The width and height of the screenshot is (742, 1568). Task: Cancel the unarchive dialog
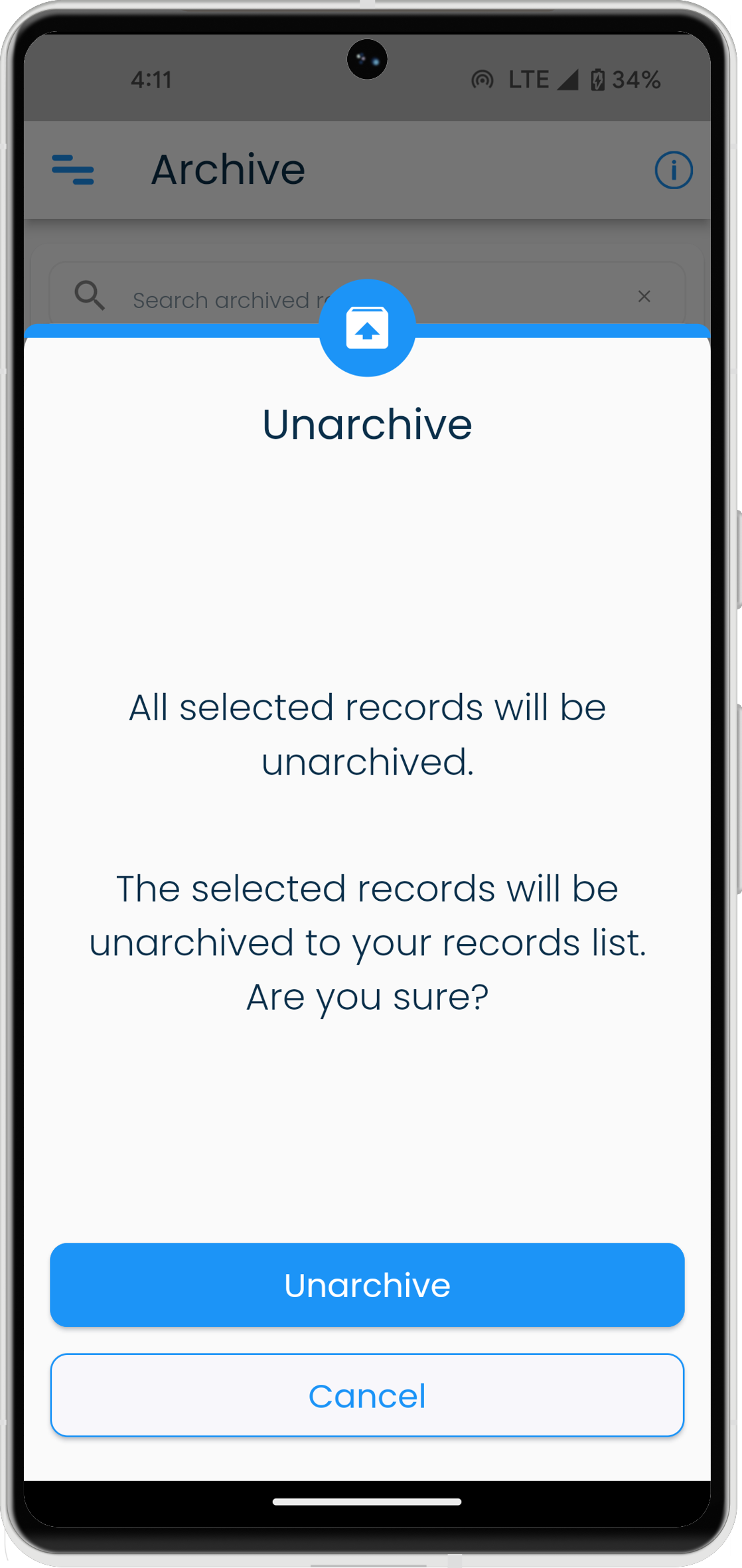[367, 1395]
